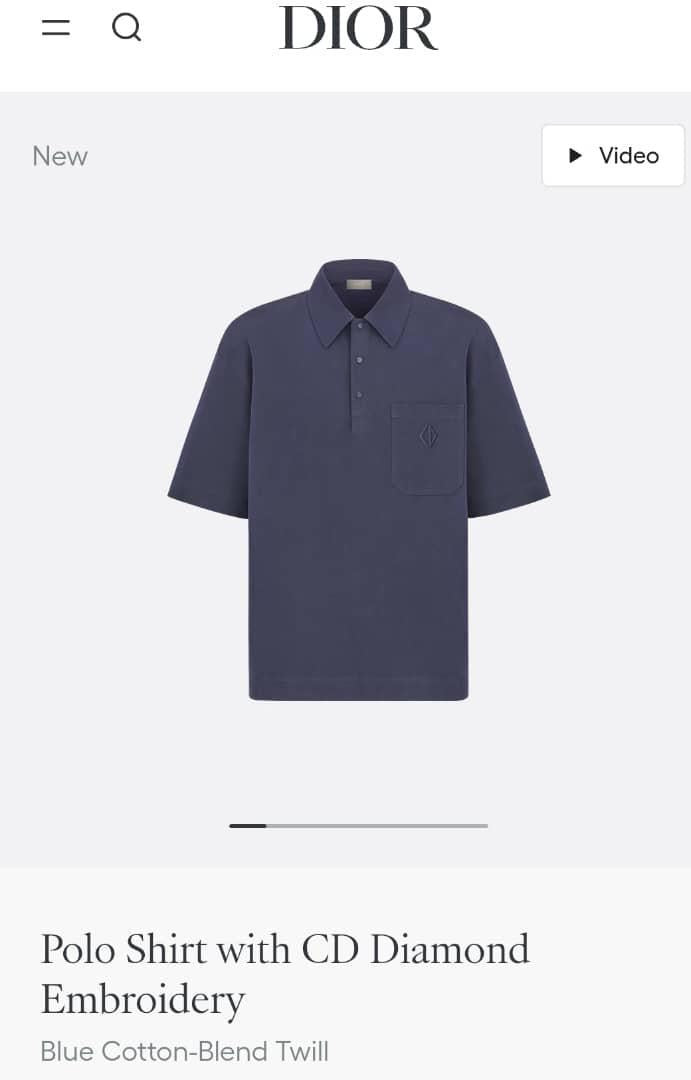Open the polo shirt product image
This screenshot has width=691, height=1080.
pyautogui.click(x=358, y=480)
